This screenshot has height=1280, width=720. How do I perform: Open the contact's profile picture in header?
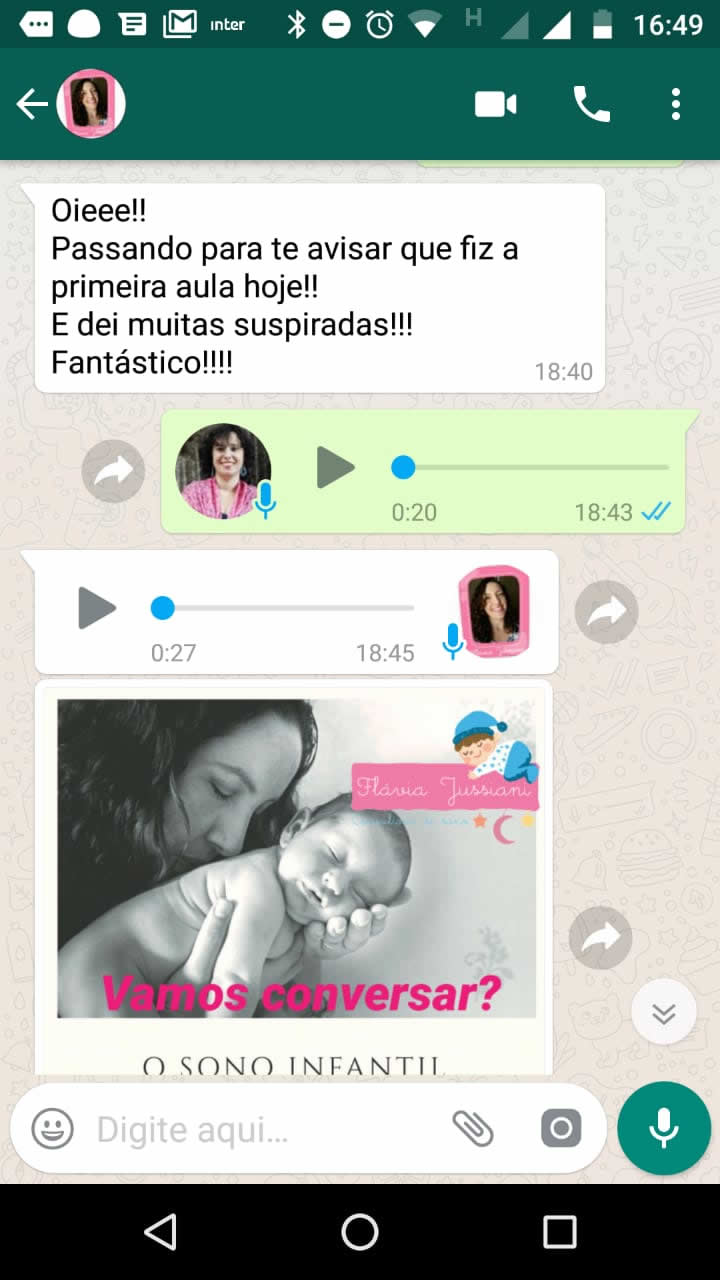click(91, 104)
